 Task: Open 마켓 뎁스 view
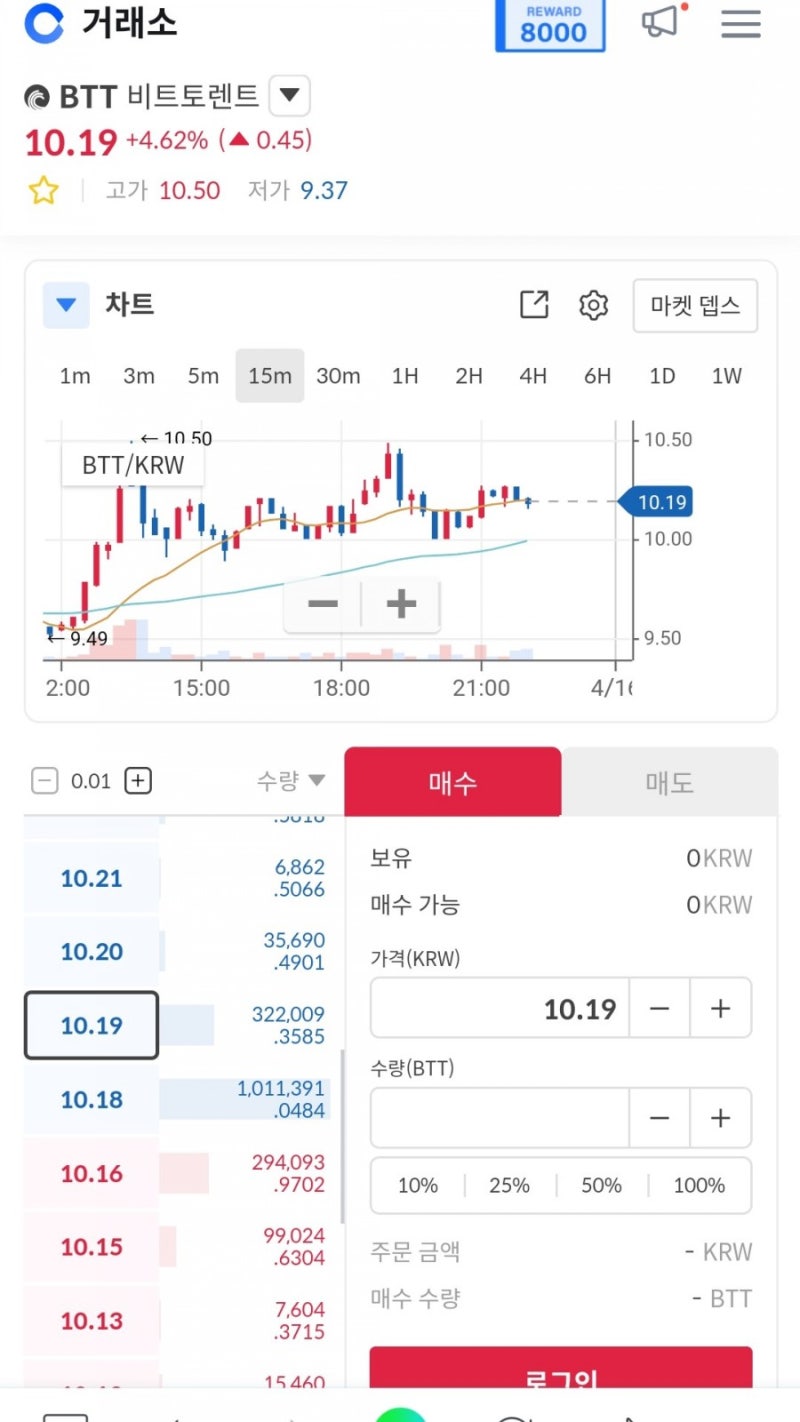(695, 306)
